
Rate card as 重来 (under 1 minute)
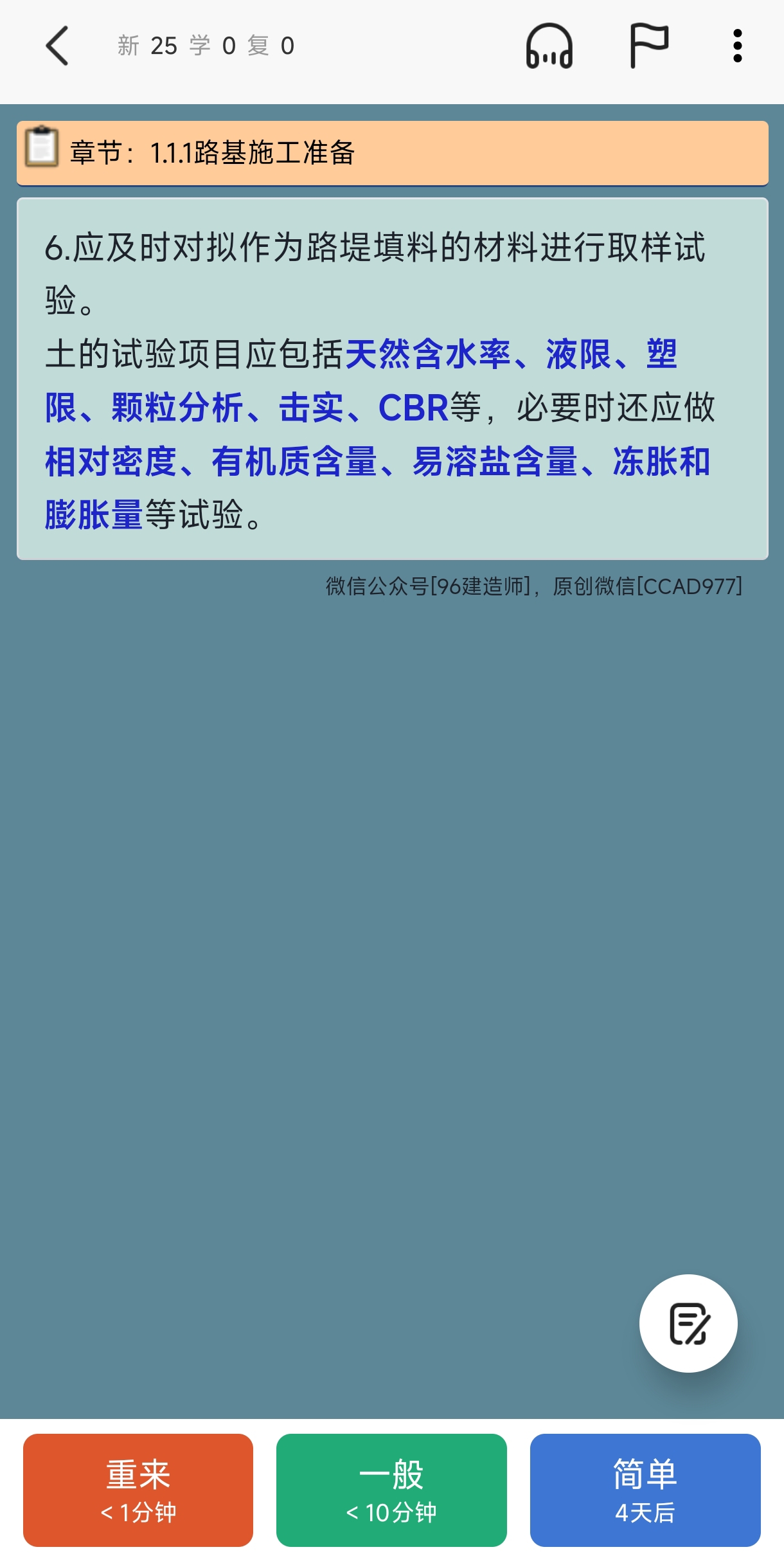point(138,1490)
